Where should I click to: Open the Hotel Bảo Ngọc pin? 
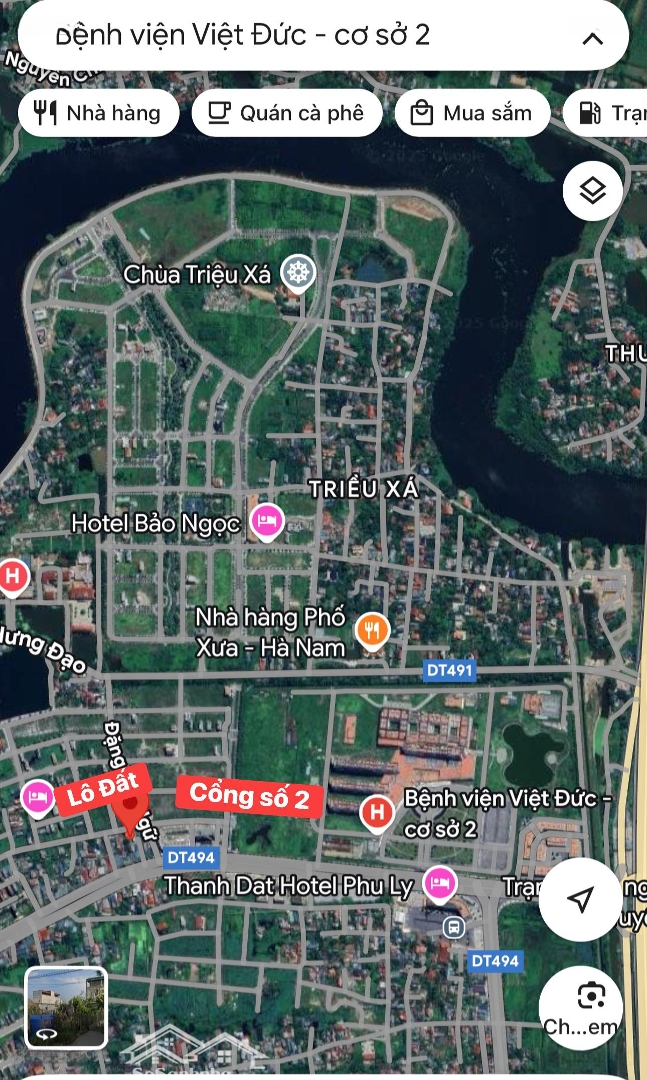point(266,521)
